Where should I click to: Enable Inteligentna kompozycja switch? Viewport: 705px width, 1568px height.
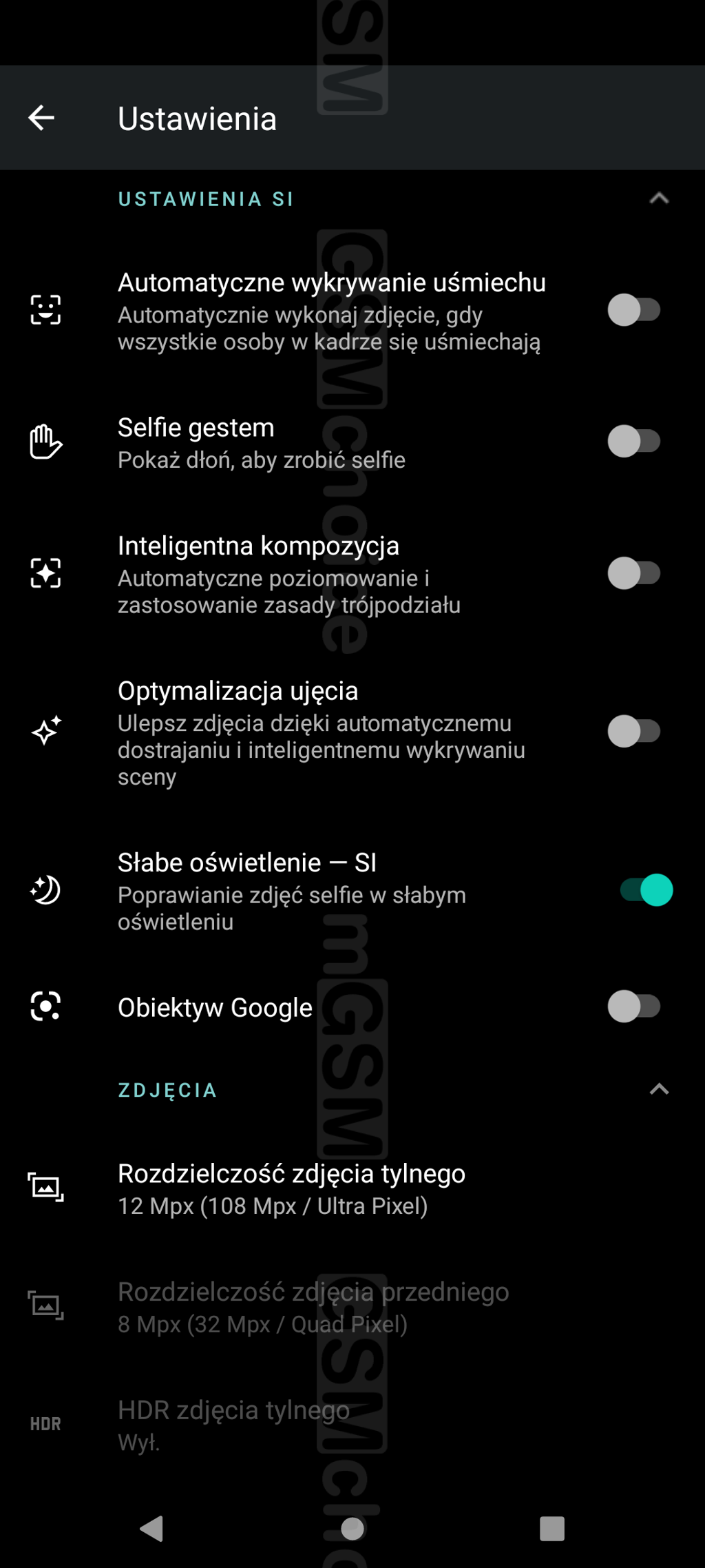tap(633, 573)
